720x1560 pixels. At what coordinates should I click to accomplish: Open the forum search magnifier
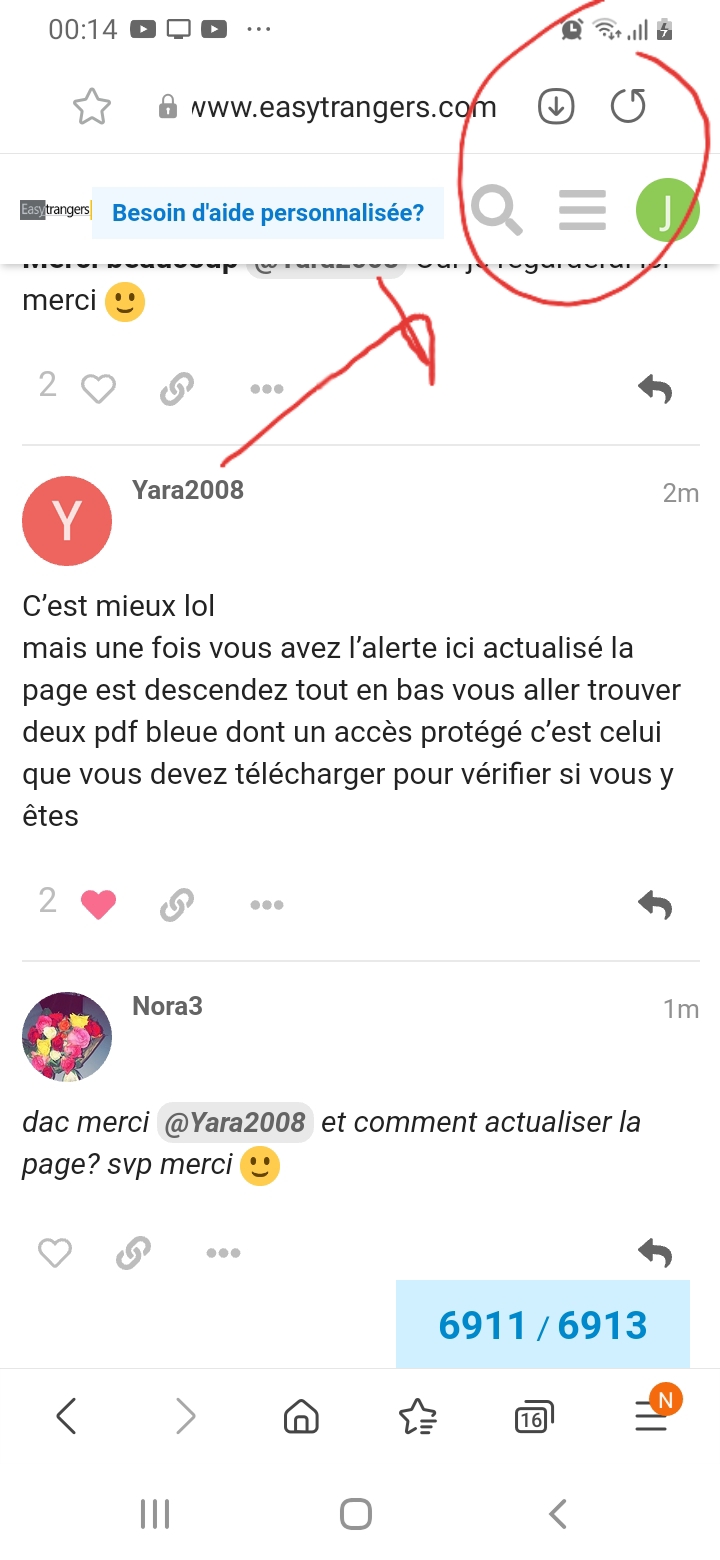497,211
